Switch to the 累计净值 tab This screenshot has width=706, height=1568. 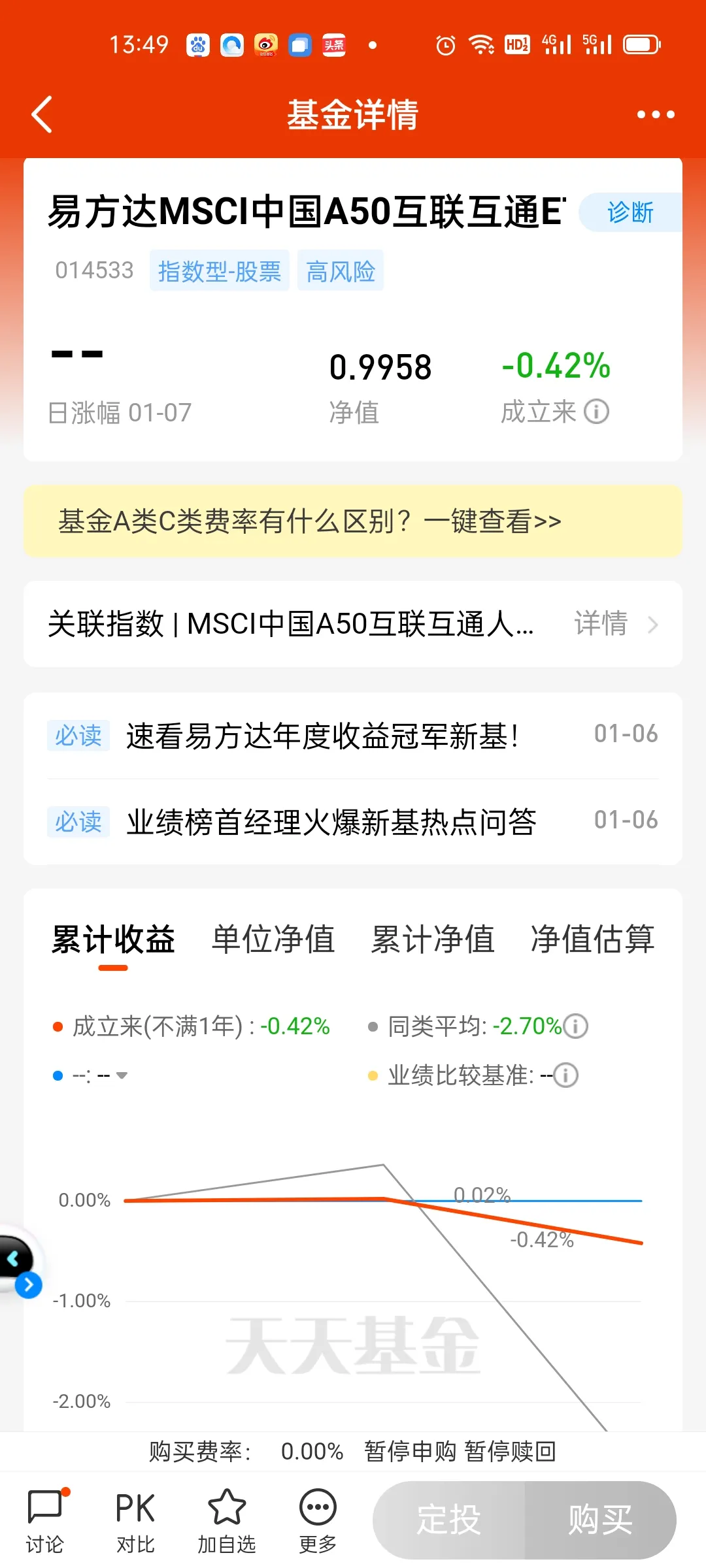(433, 939)
